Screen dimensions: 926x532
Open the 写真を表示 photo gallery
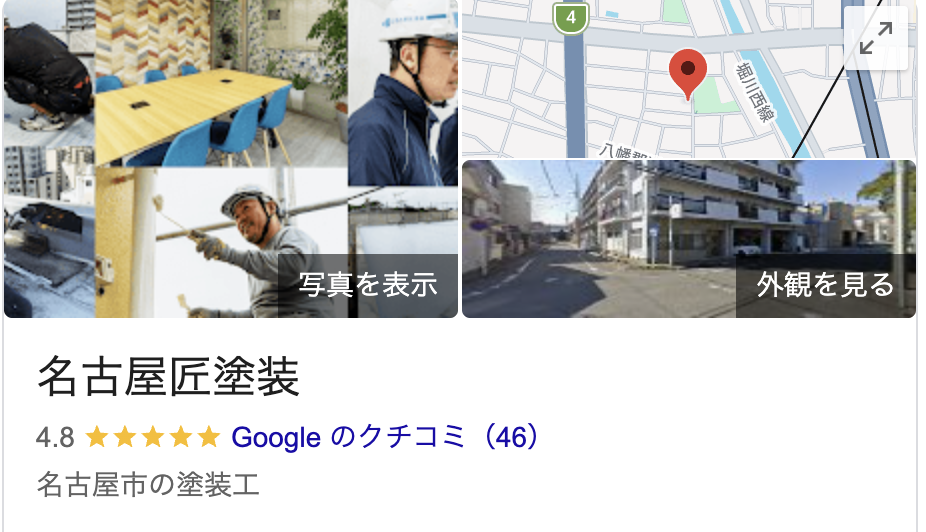[368, 285]
